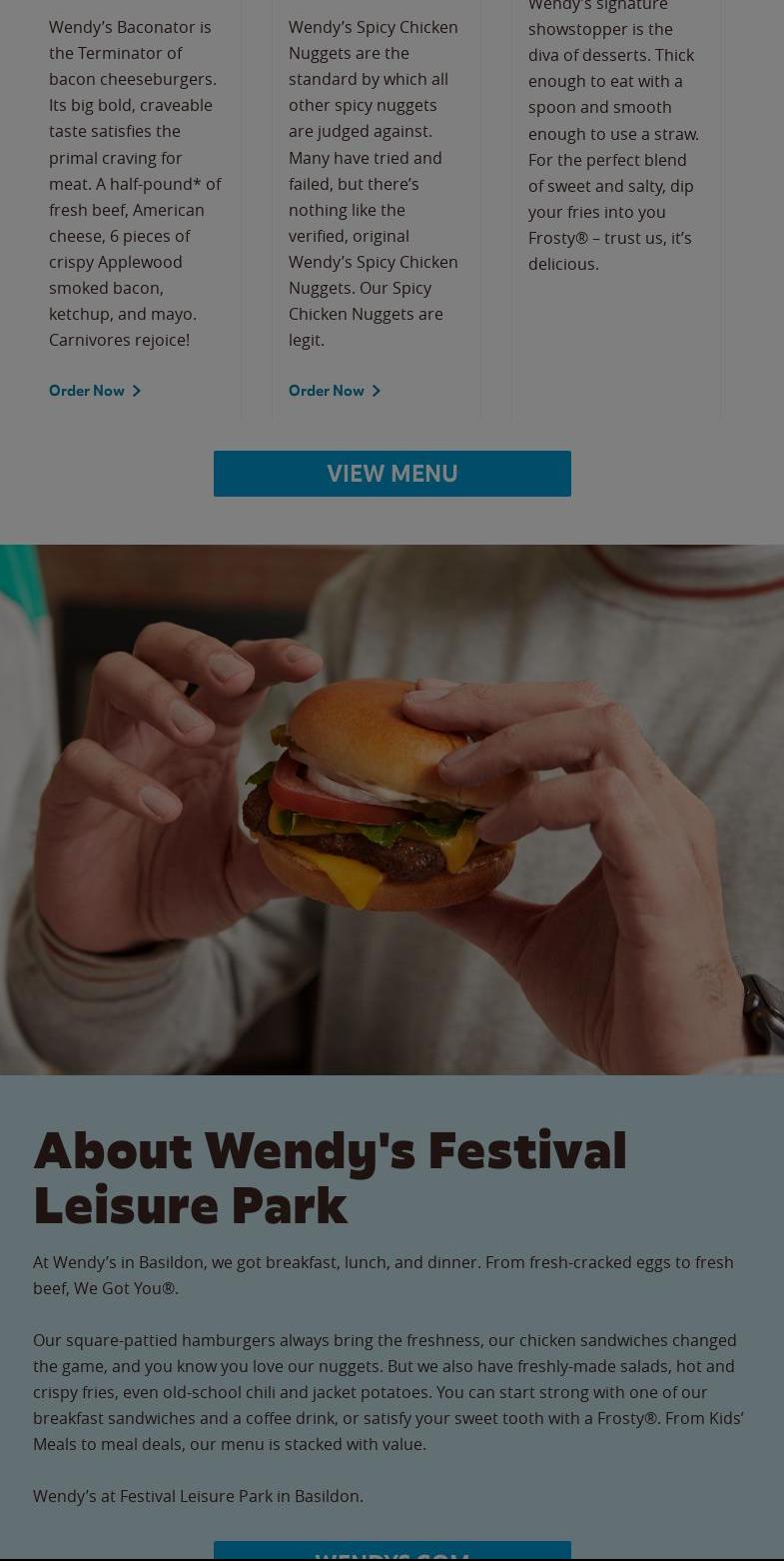Select the breakfast and lunch intro paragraph
The image size is (784, 1561).
click(383, 1275)
